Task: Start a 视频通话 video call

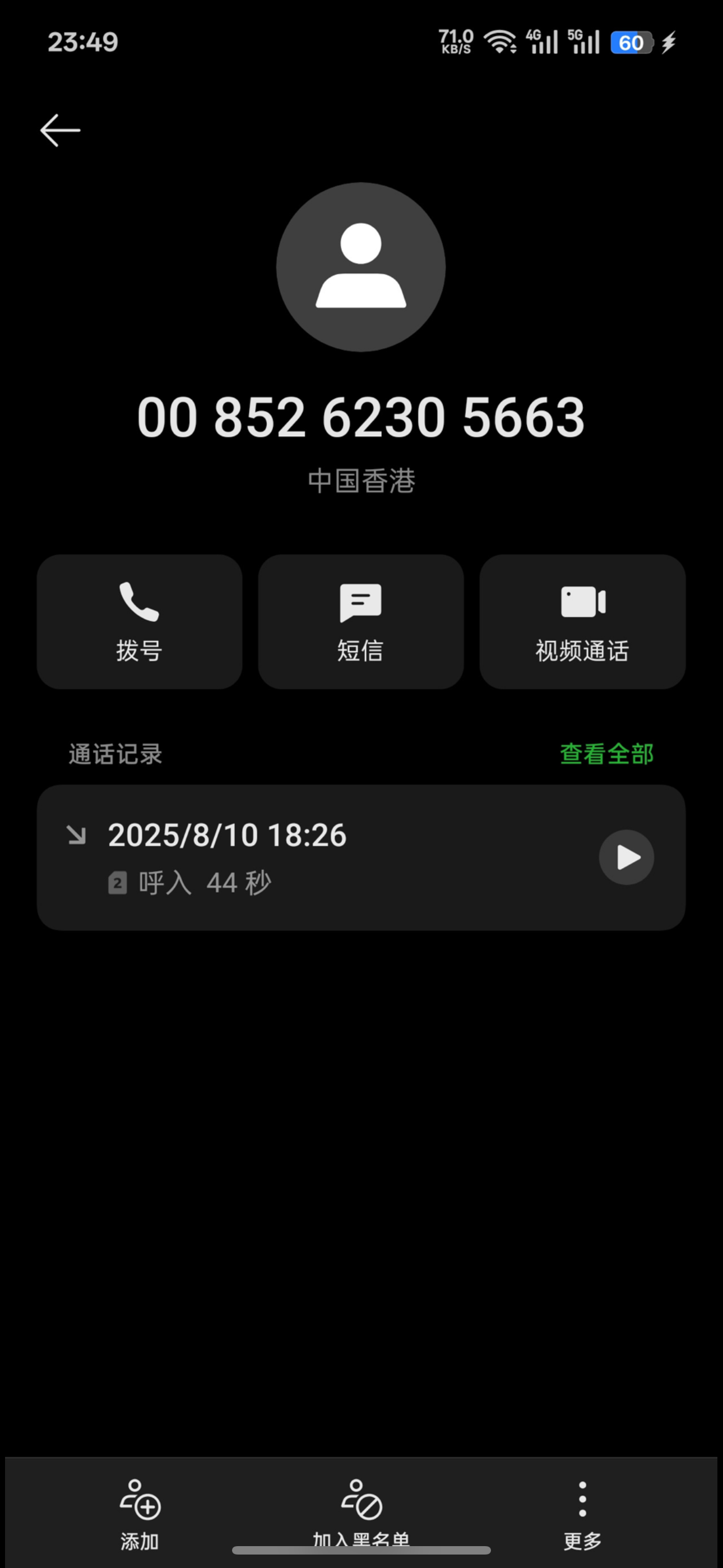Action: pos(582,621)
